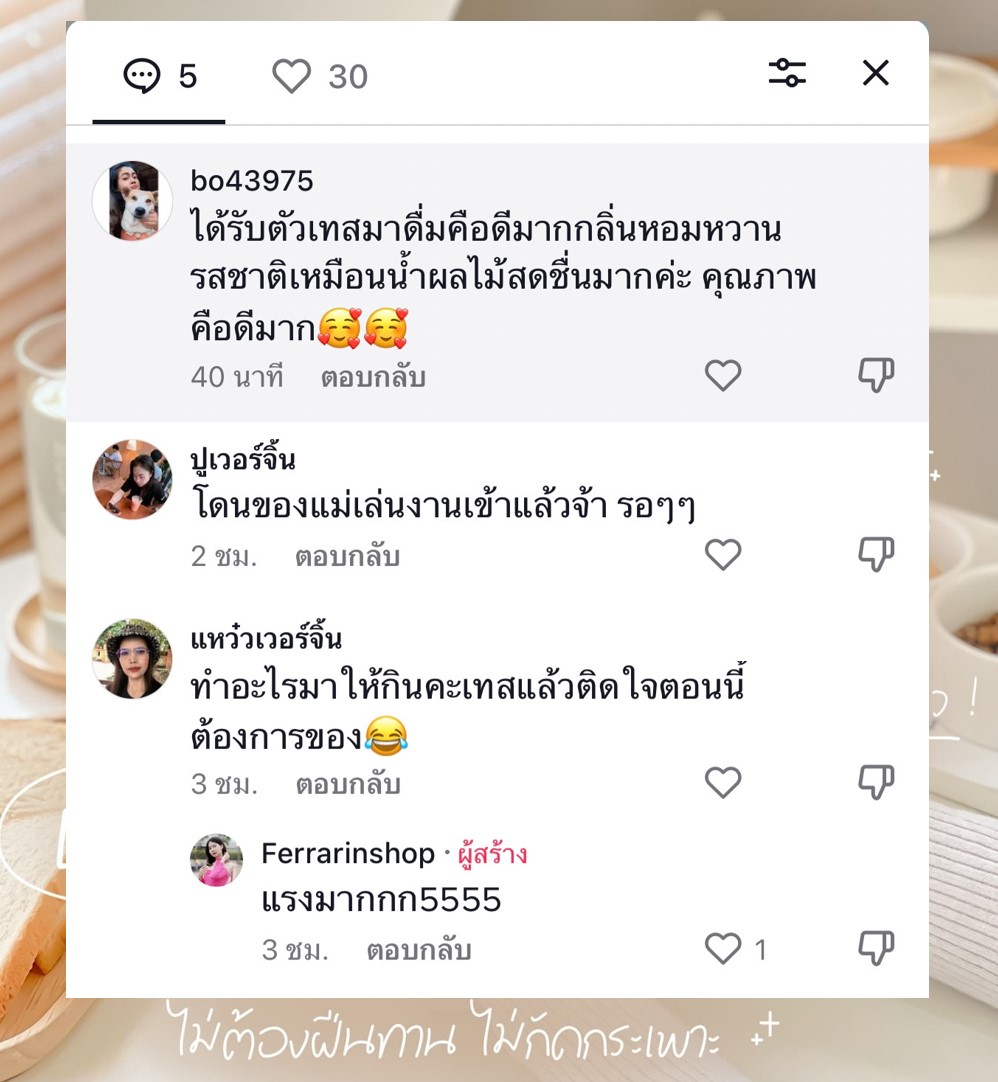The width and height of the screenshot is (998, 1082).
Task: Open แหว๋วเวอร์จิ้น's profile avatar
Action: point(132,658)
